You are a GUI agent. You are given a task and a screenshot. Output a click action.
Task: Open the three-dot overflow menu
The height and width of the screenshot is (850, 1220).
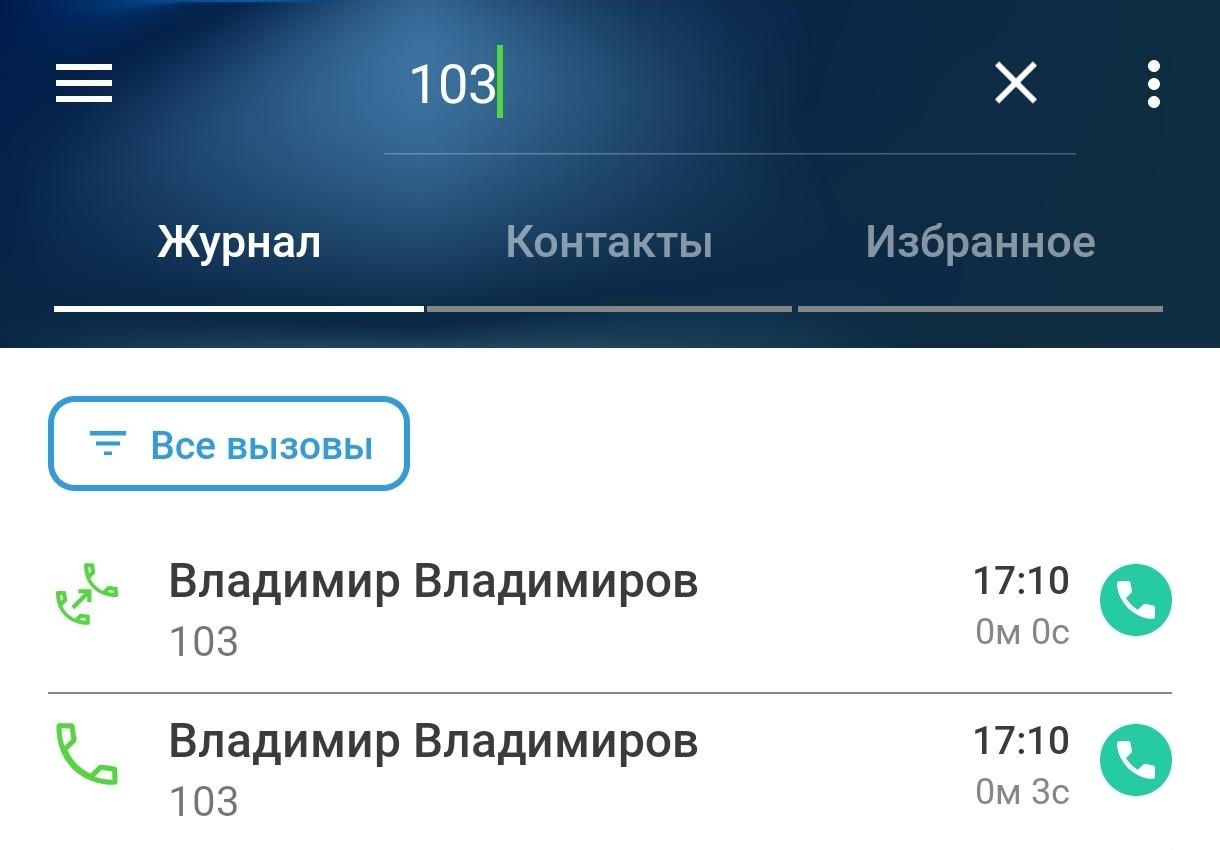pos(1154,84)
